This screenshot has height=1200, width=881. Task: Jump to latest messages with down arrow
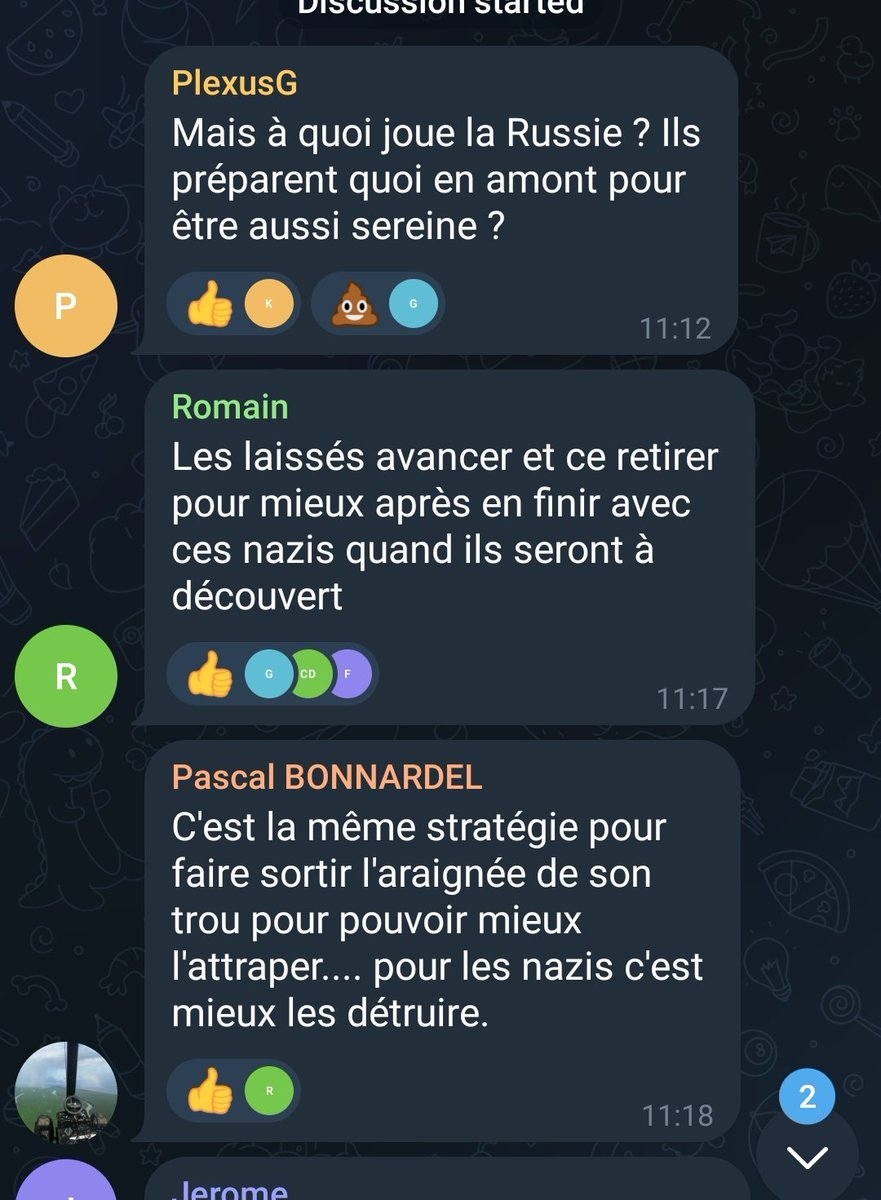807,1157
